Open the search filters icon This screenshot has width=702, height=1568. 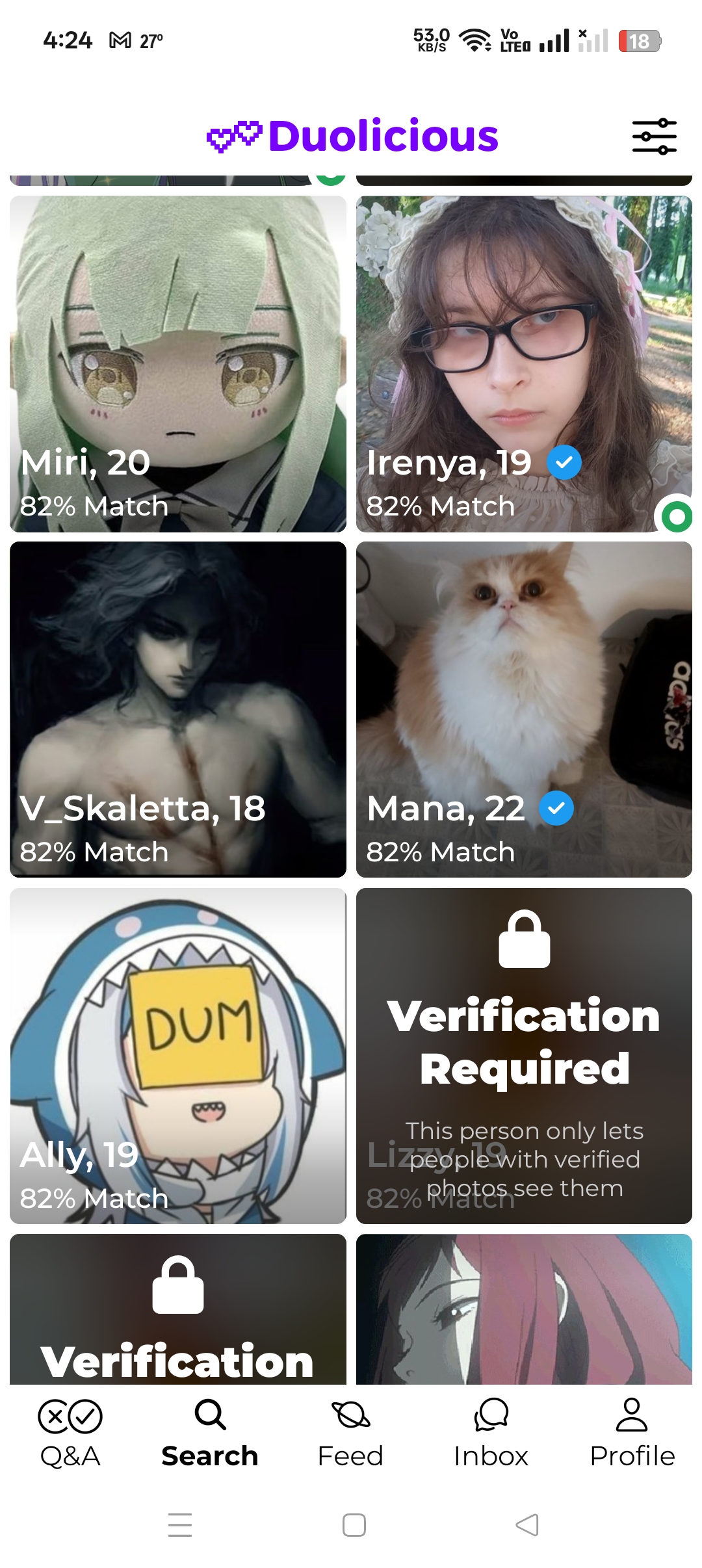tap(654, 137)
